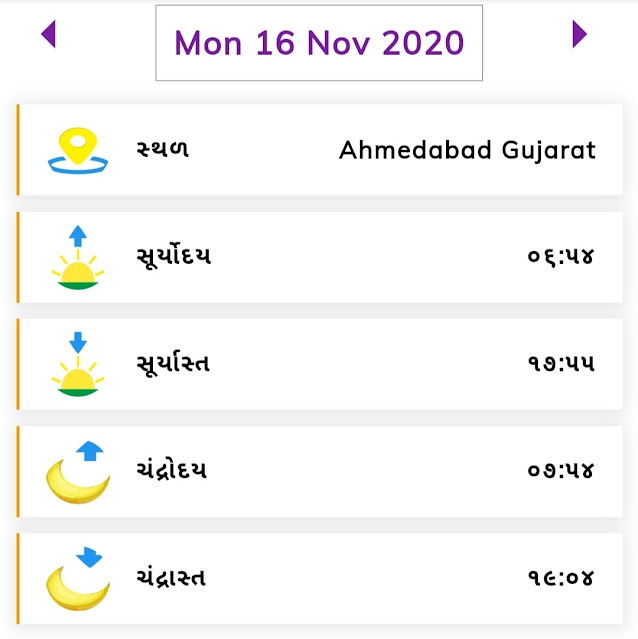
Task: Go to the previous day
Action: [x=48, y=35]
